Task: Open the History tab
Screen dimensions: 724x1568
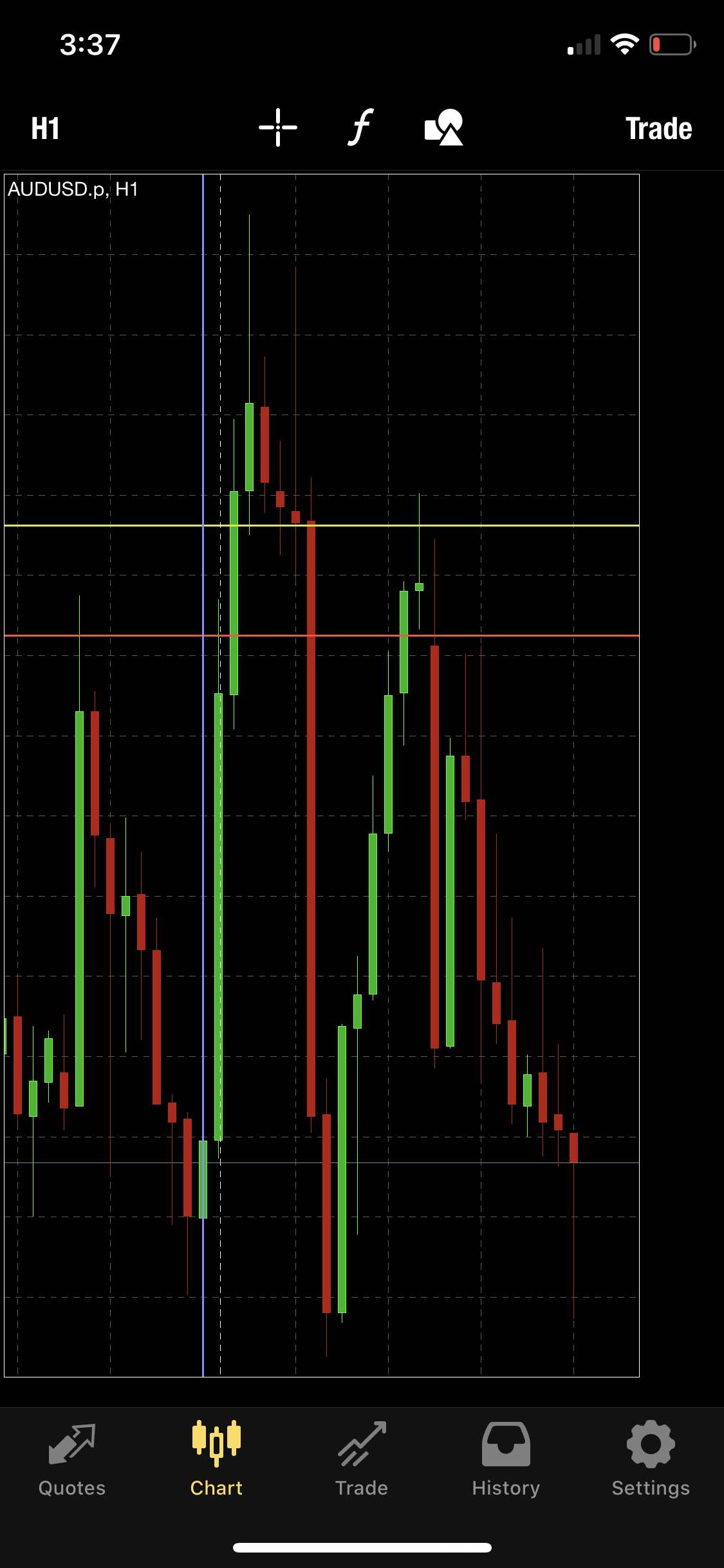Action: coord(506,1460)
